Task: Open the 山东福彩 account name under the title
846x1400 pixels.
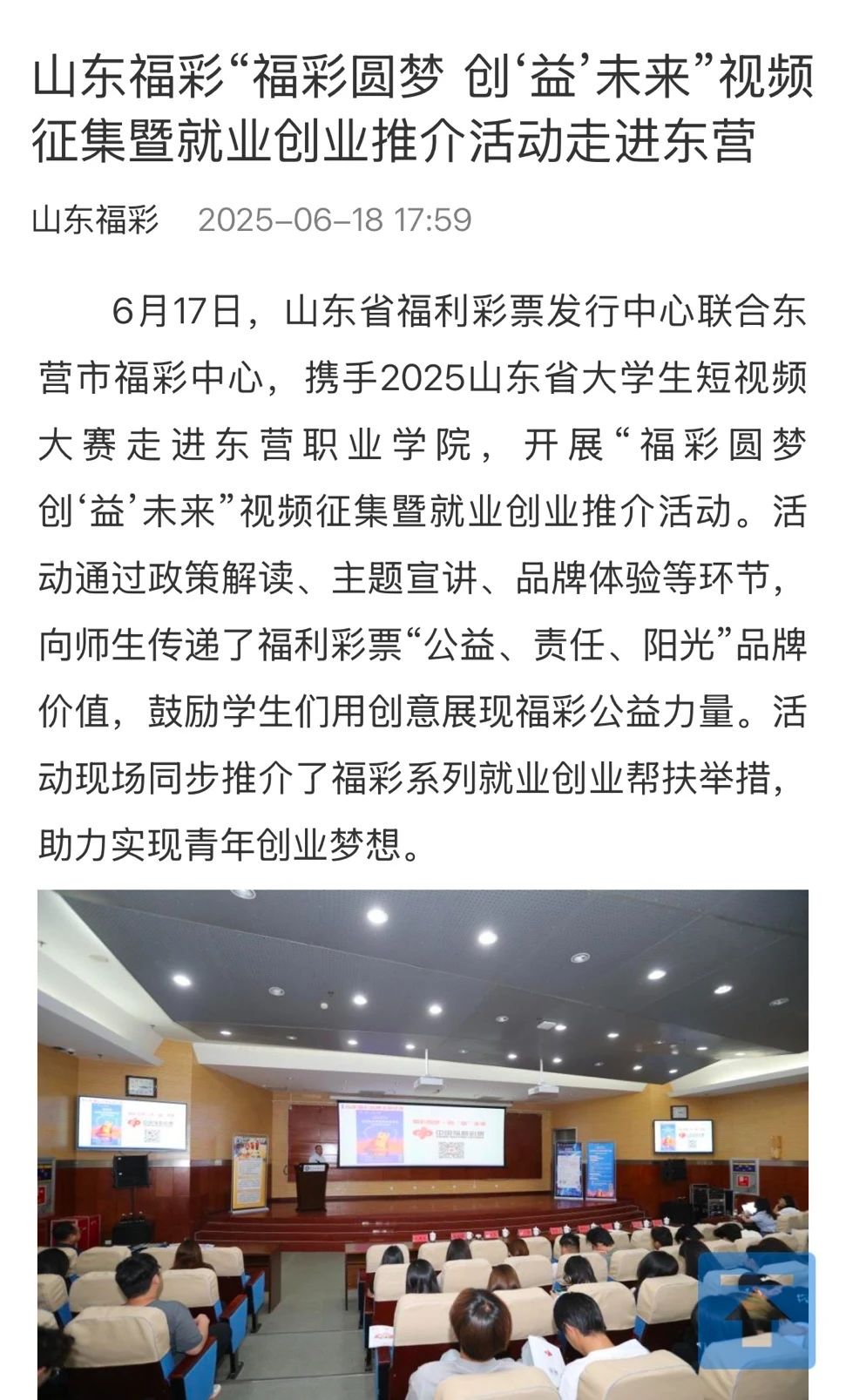Action: tap(95, 220)
